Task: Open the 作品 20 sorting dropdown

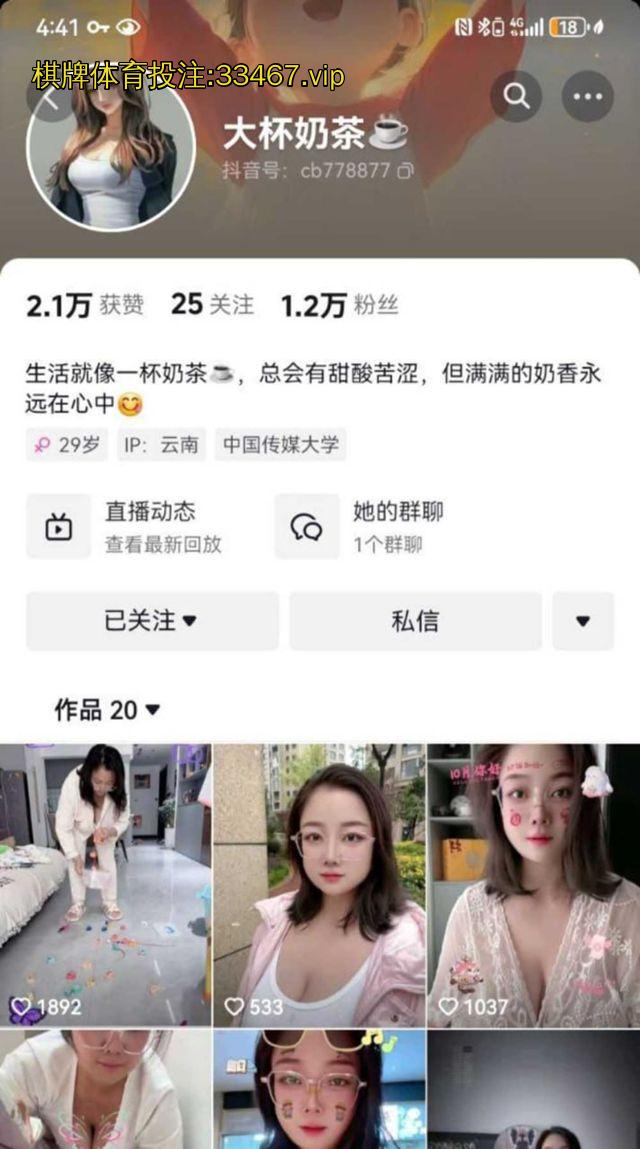Action: 108,710
